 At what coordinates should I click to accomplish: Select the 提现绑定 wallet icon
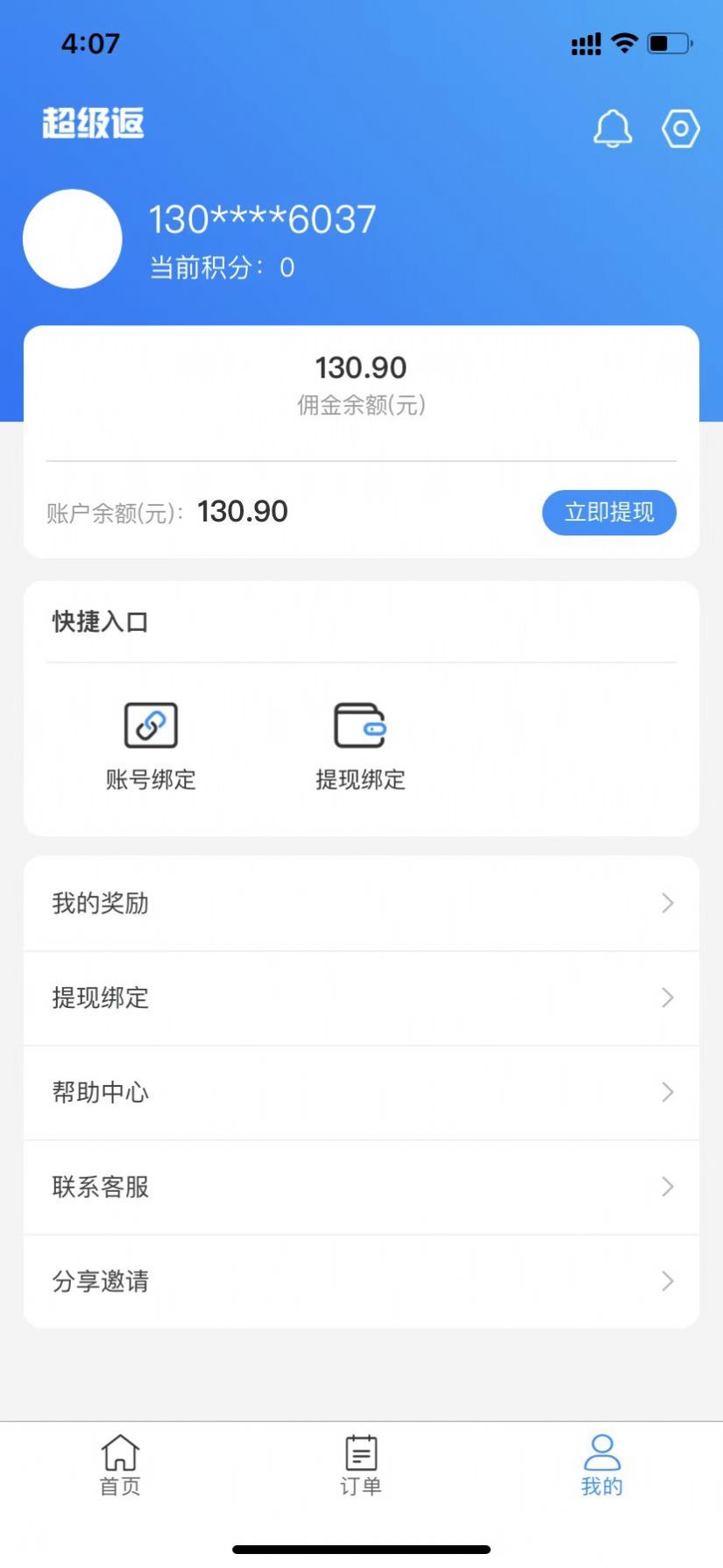point(360,725)
